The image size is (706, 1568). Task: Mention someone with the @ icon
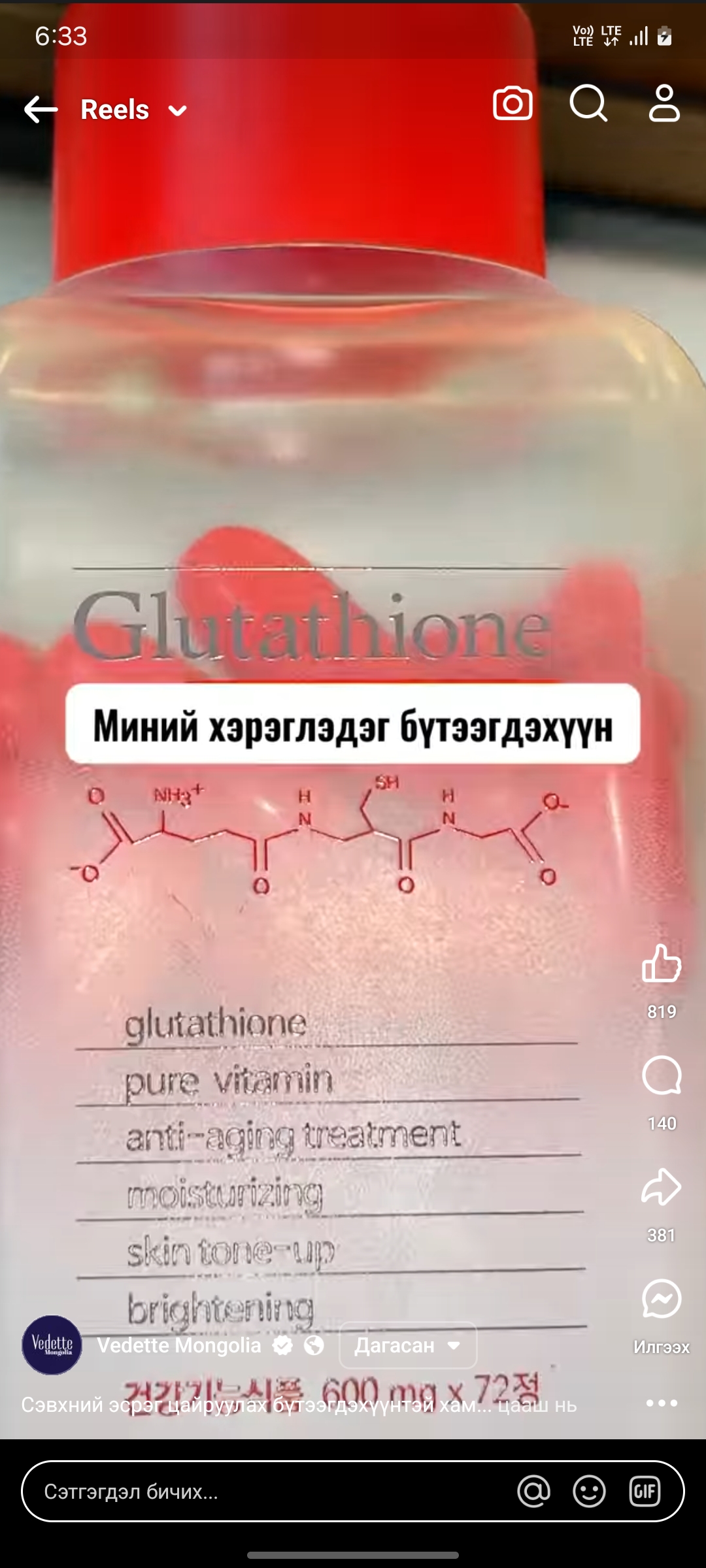(533, 1492)
